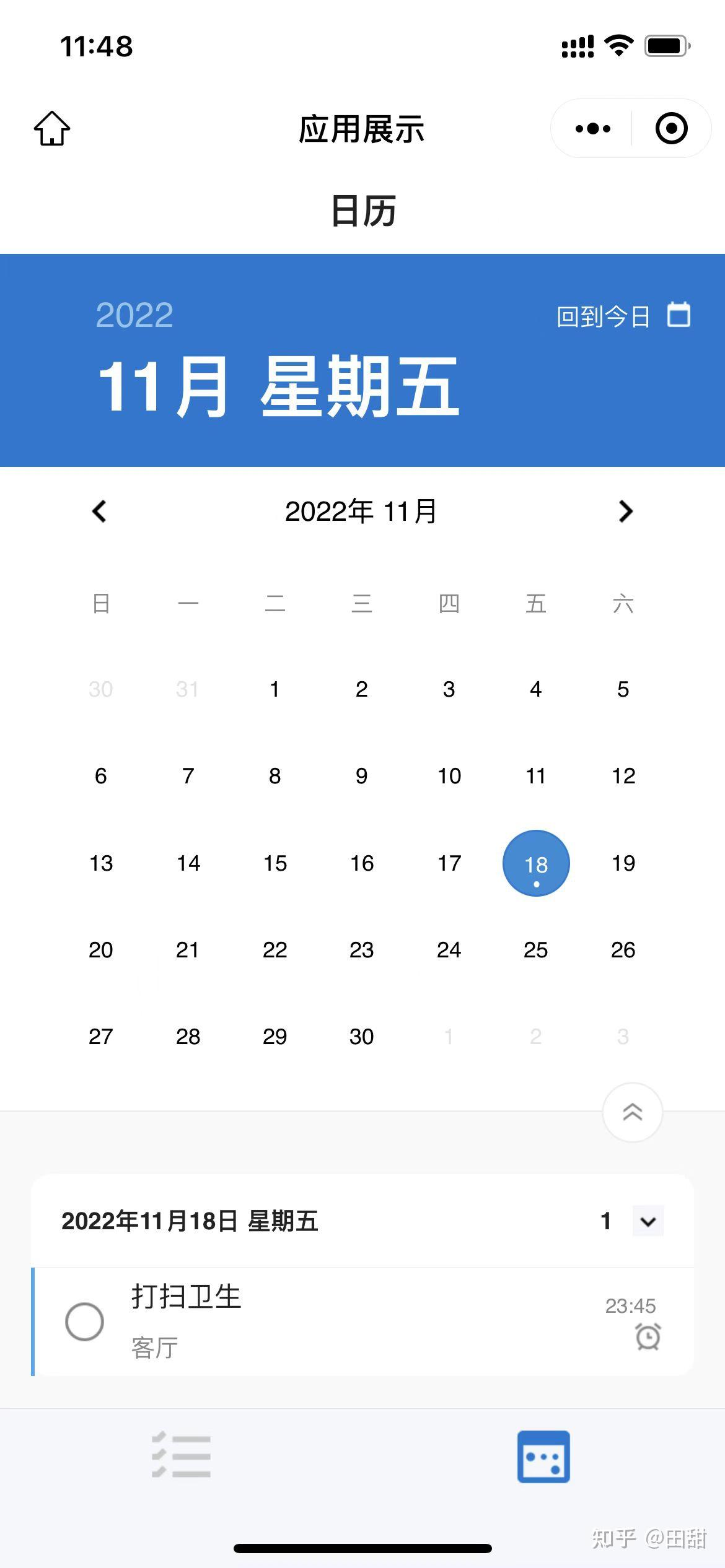This screenshot has width=725, height=1568.
Task: Select November 25 on the calendar
Action: click(536, 949)
